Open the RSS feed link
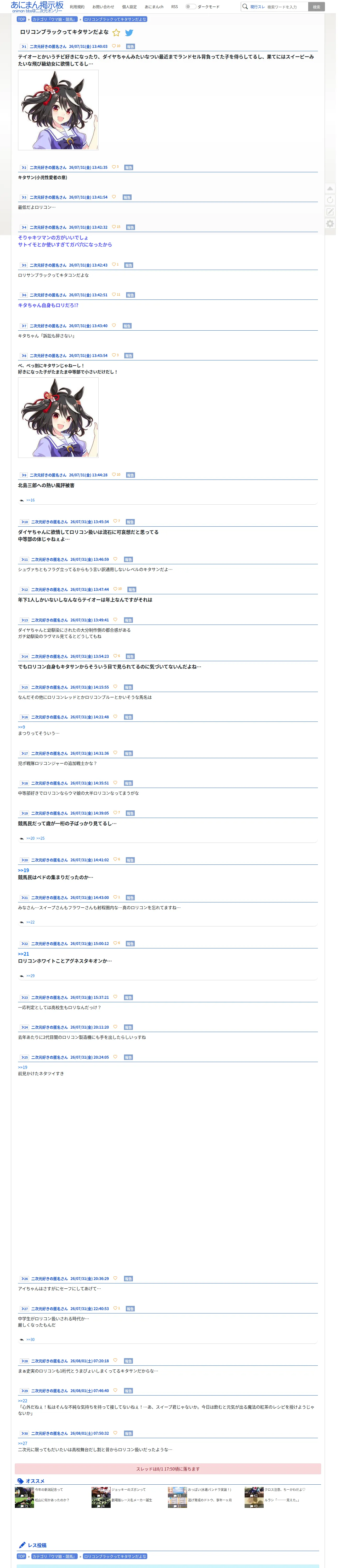The image size is (338, 1568). click(x=174, y=7)
